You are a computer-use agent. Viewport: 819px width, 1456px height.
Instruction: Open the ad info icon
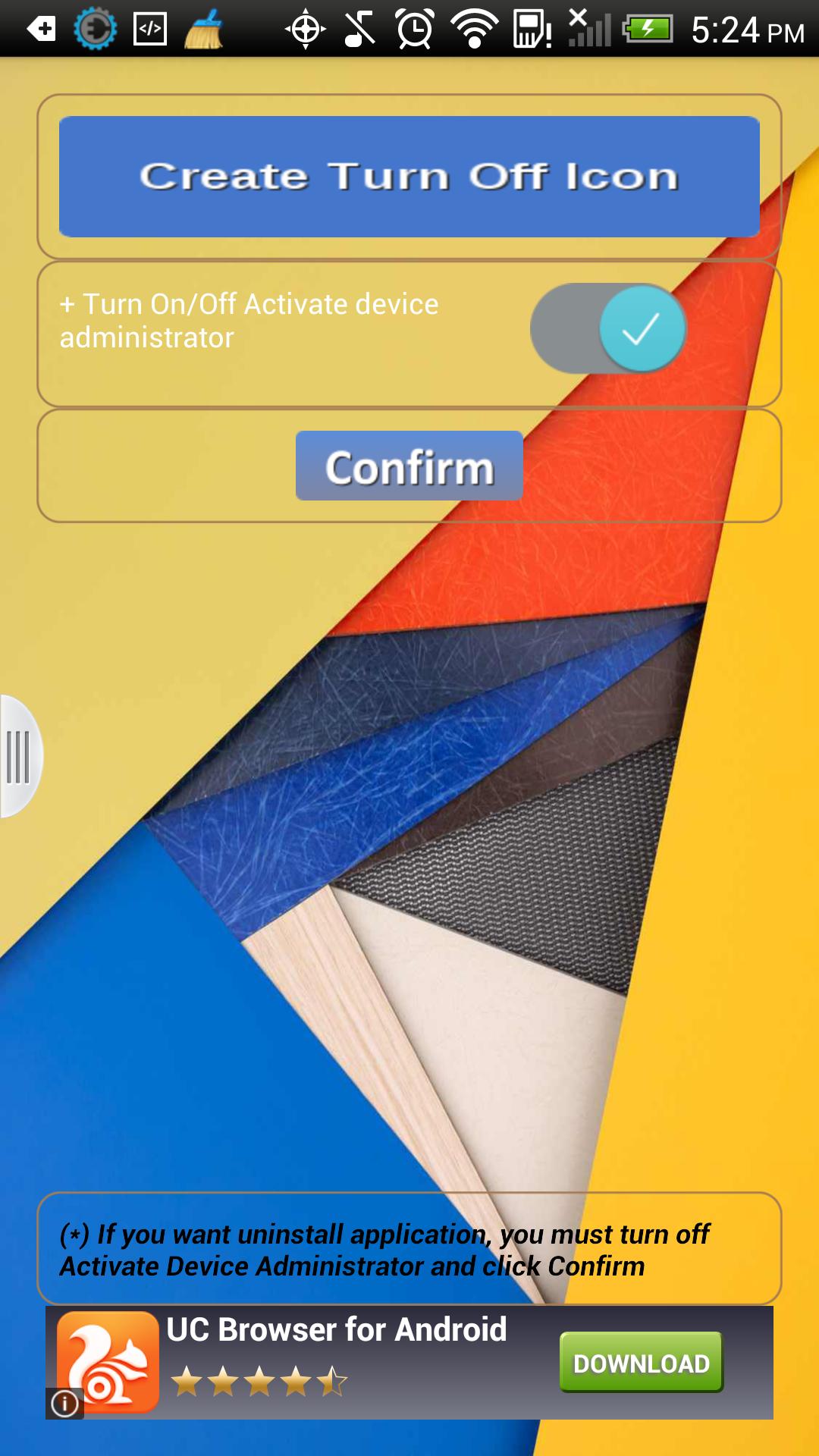tap(64, 1404)
